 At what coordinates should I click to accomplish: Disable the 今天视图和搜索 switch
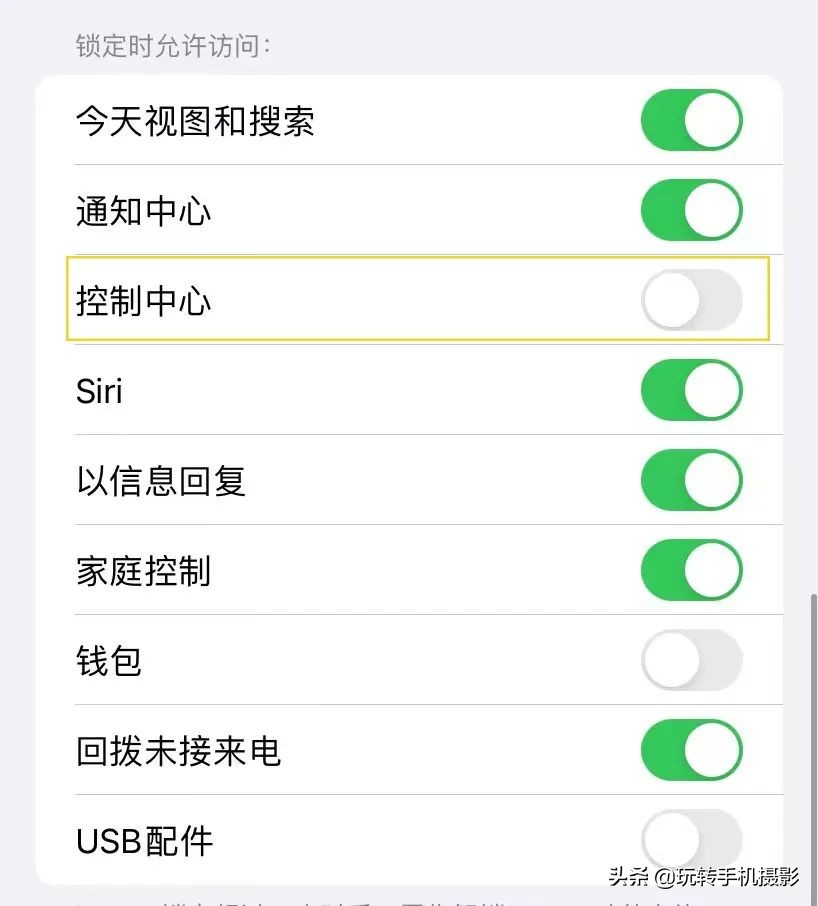692,120
